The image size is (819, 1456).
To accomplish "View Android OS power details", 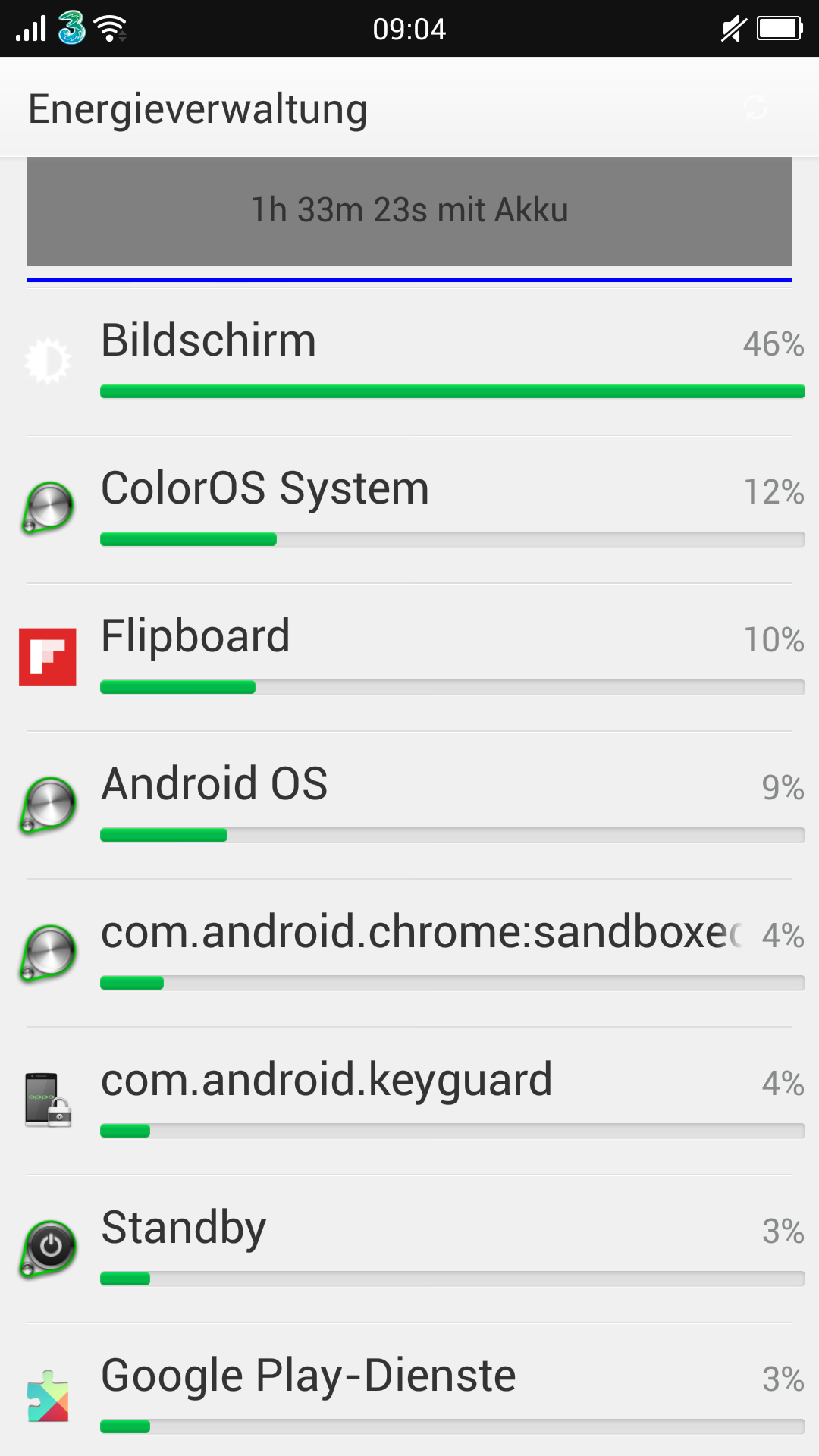I will 409,805.
